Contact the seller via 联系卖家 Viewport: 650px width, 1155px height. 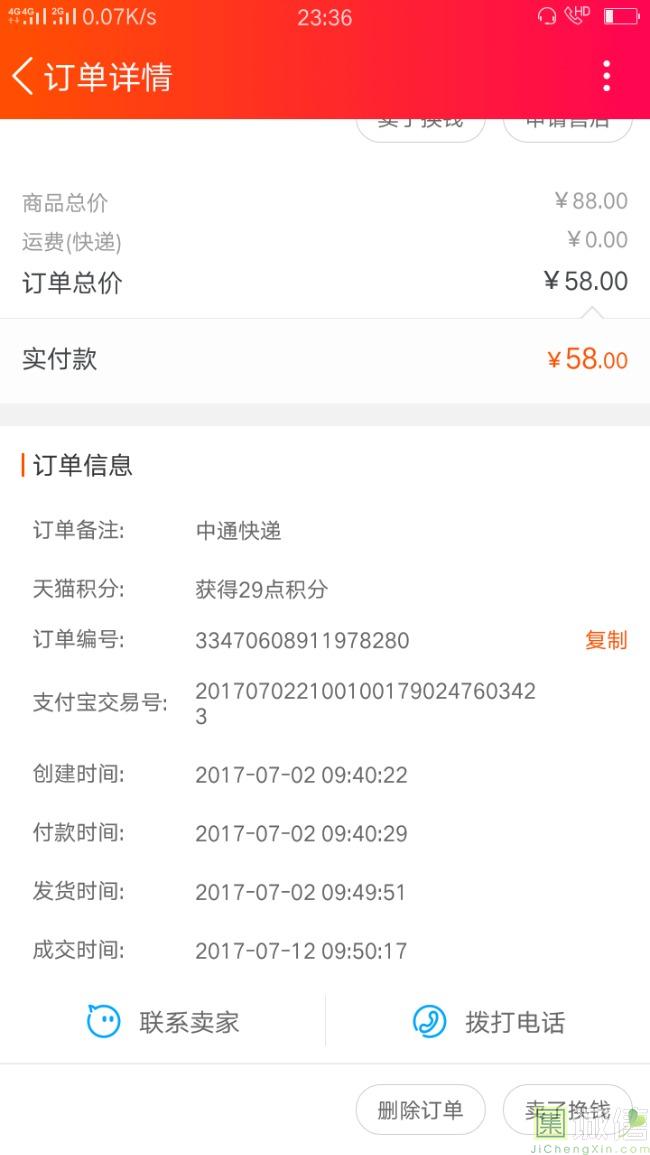[163, 1022]
